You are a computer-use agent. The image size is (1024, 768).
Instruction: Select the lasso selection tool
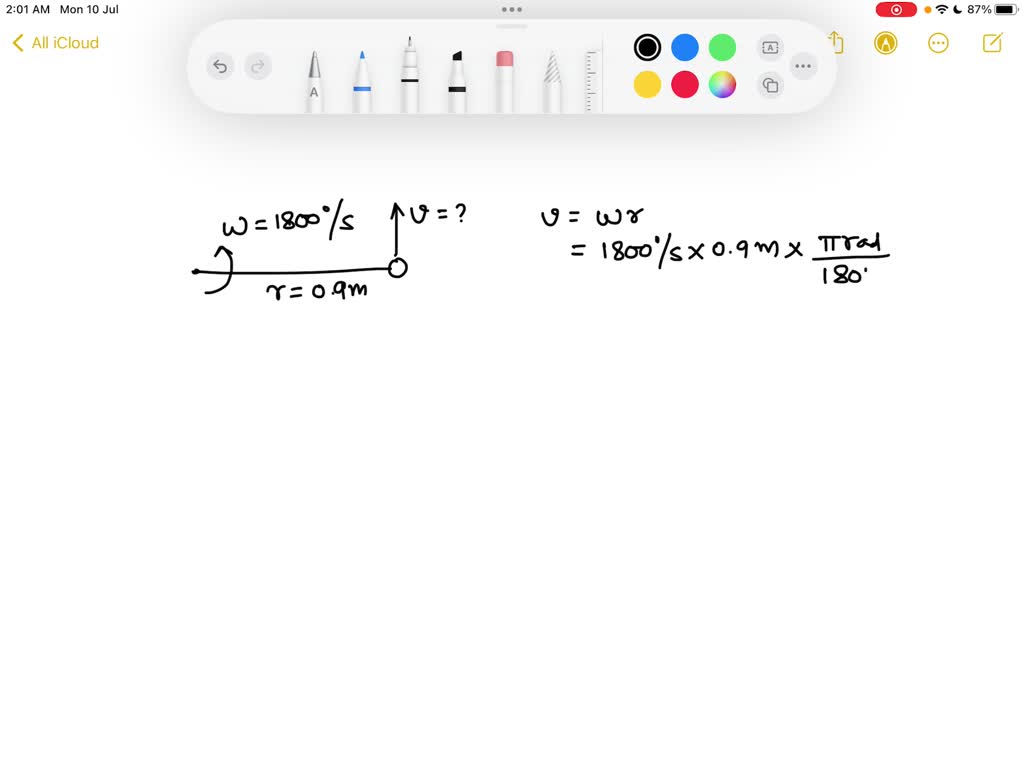point(552,82)
